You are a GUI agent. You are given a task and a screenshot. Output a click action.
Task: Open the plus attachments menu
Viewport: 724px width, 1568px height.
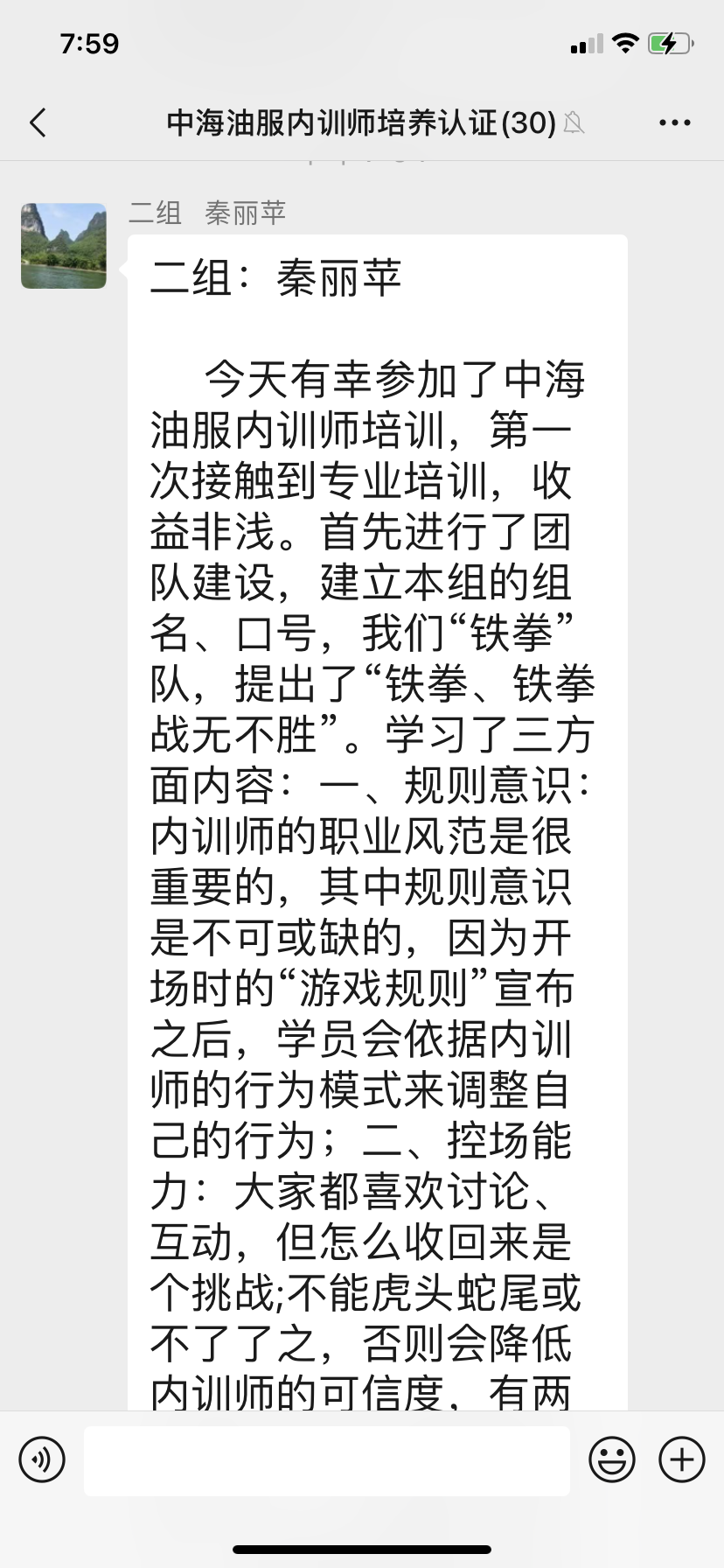point(682,1460)
